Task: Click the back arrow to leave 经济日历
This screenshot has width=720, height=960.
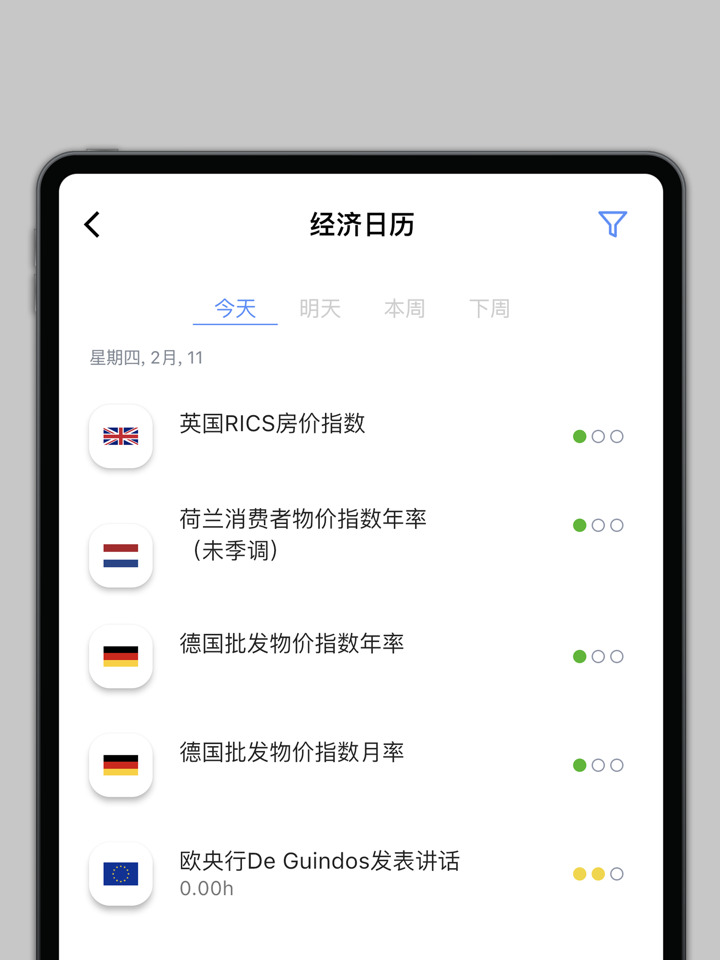Action: click(x=91, y=225)
